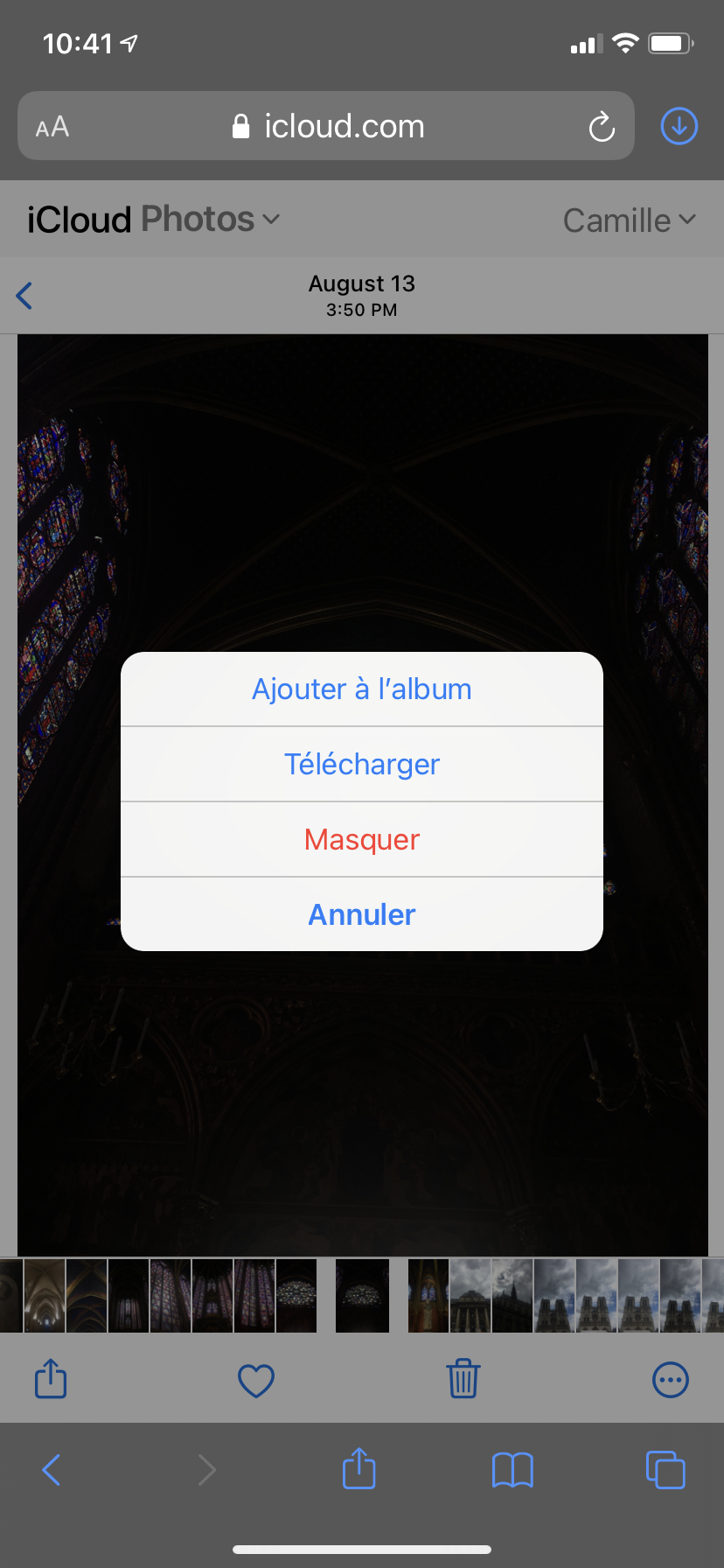724x1568 pixels.
Task: Favorite this photo with the heart
Action: click(256, 1381)
